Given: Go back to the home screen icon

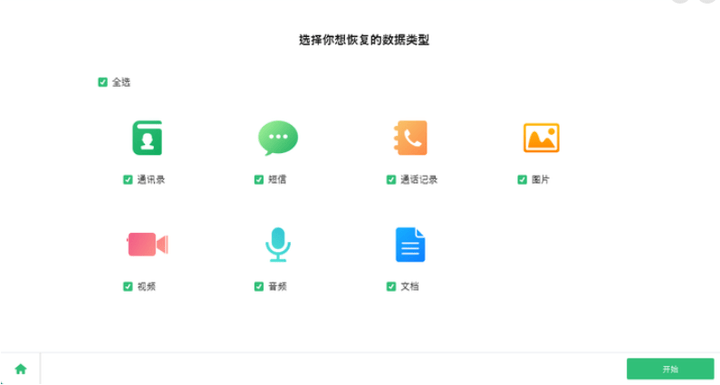Looking at the screenshot, I should pos(21,369).
